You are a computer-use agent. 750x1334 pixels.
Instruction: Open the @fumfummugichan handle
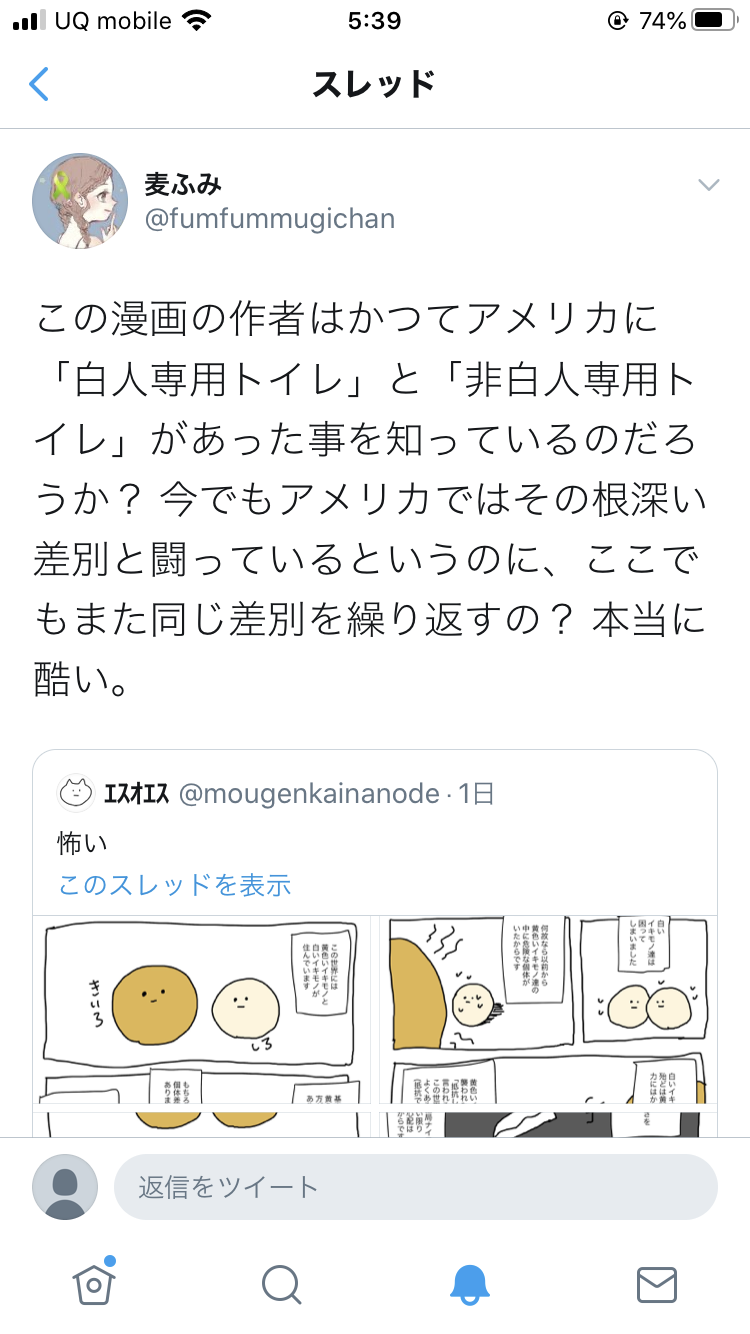269,218
